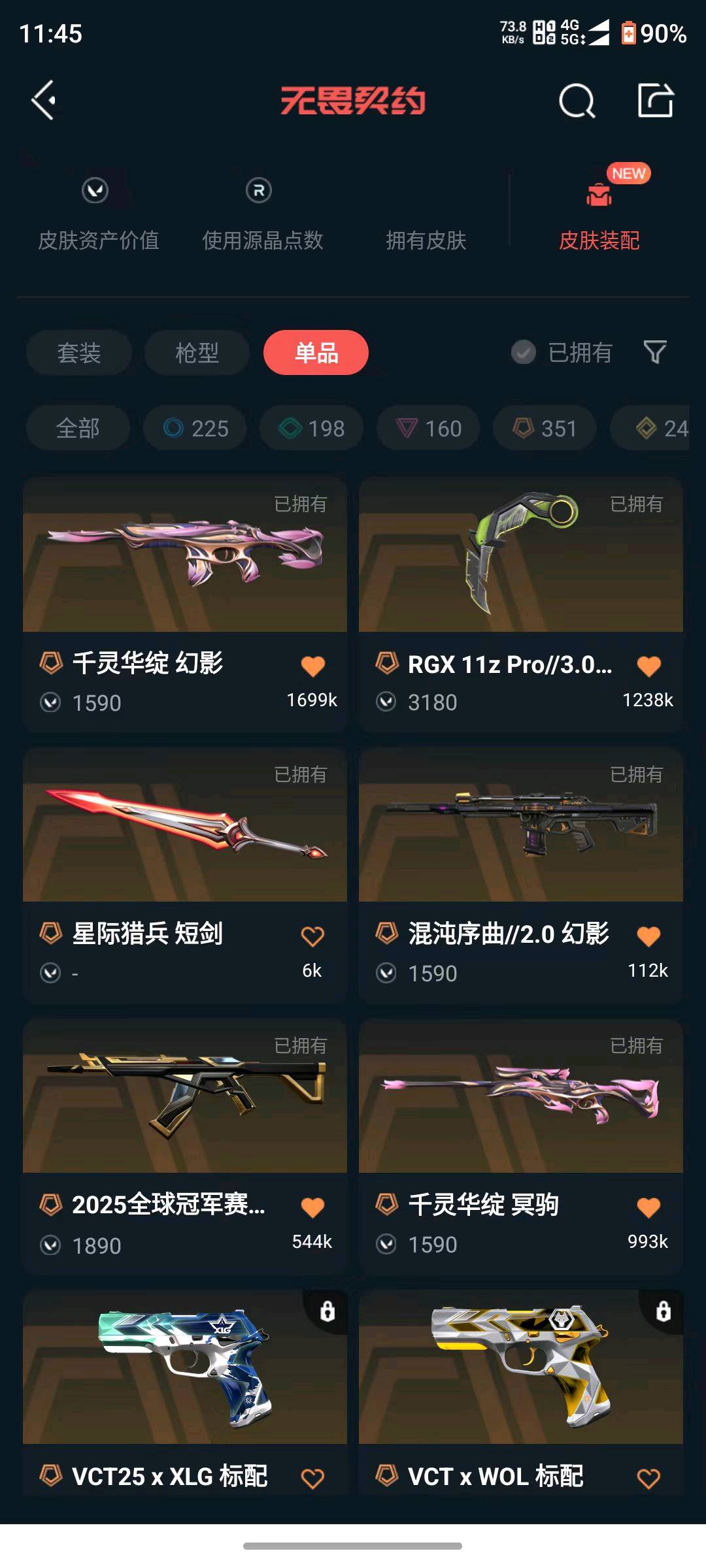Screen dimensions: 706x1568
Task: Open the 千灵华绽 幻影 skin card
Action: click(x=185, y=604)
